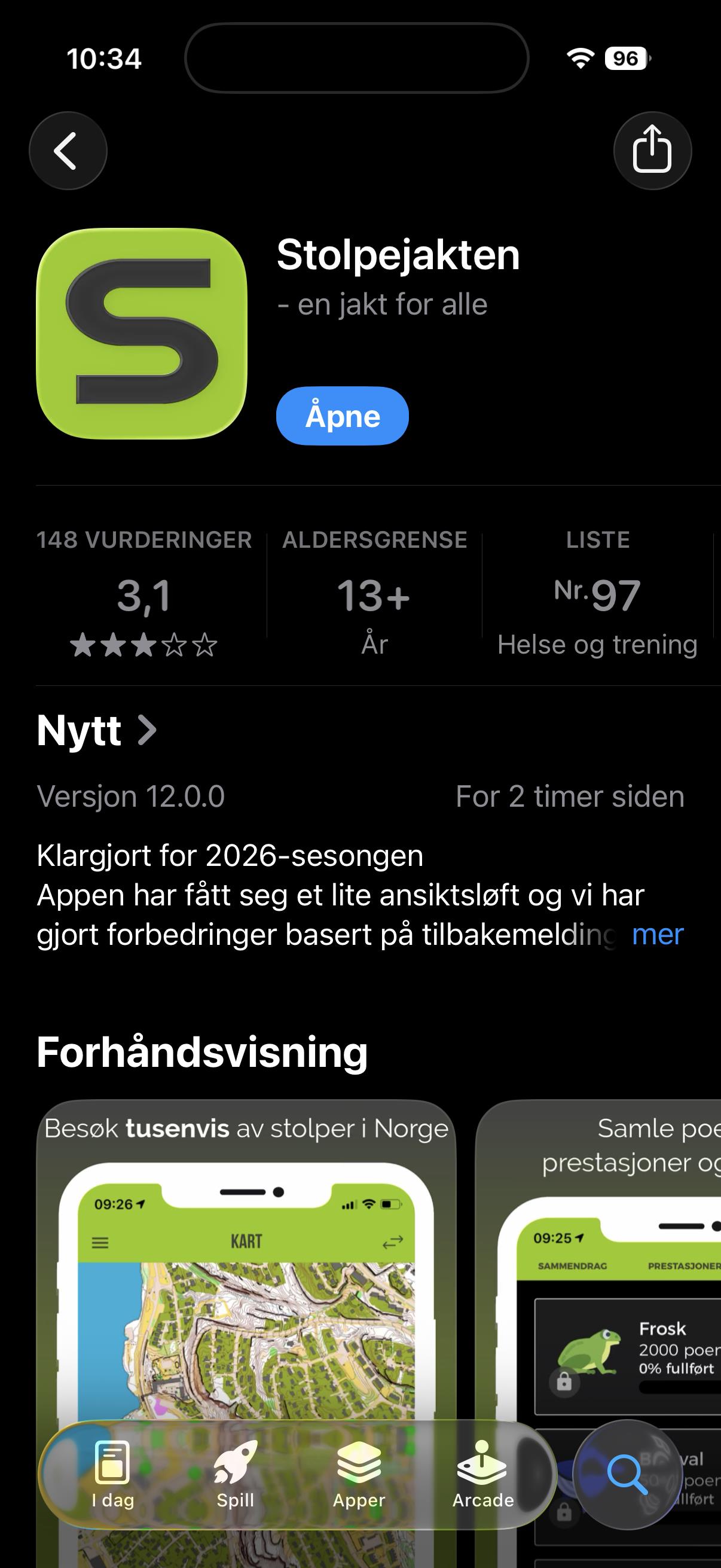Open the Nytt version history
The height and width of the screenshot is (1568, 721).
97,730
